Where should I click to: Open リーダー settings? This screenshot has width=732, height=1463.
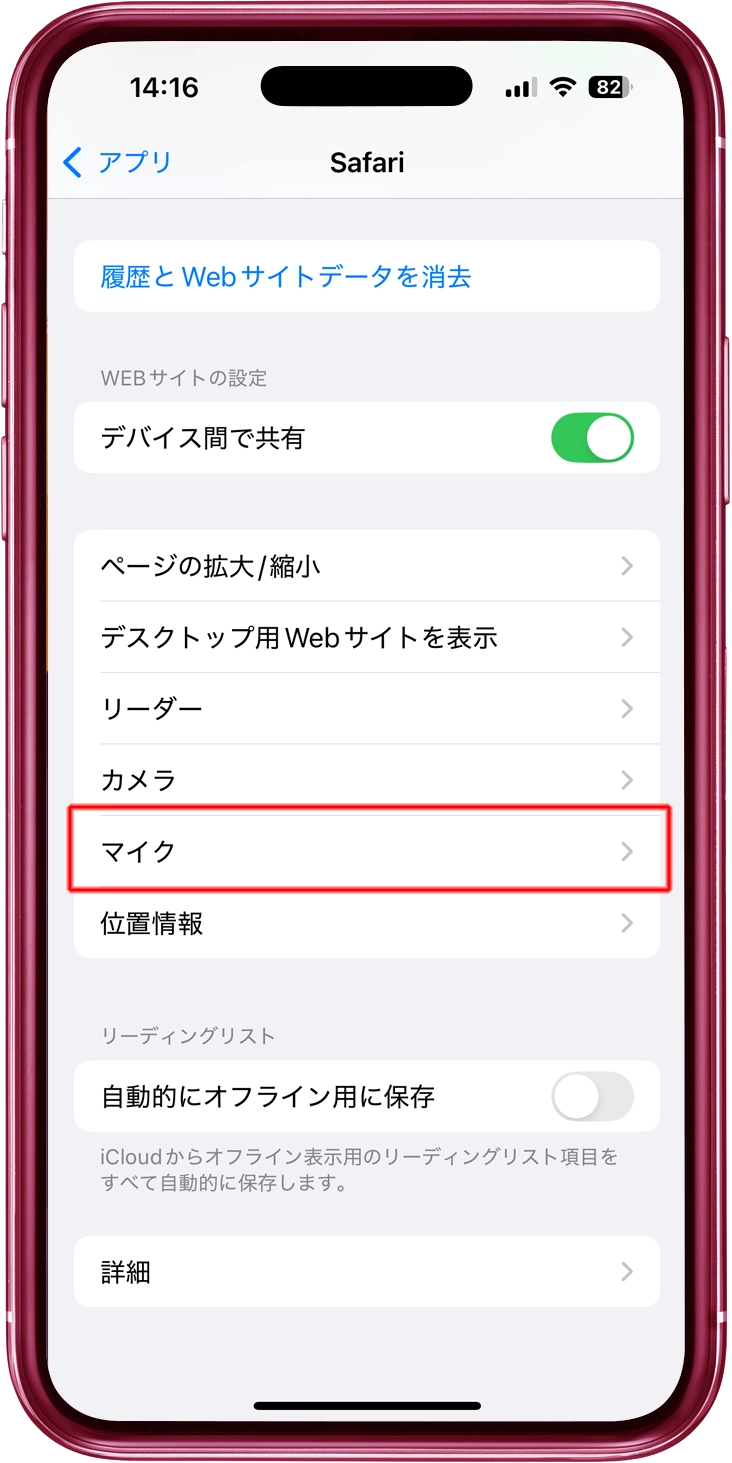click(x=366, y=709)
